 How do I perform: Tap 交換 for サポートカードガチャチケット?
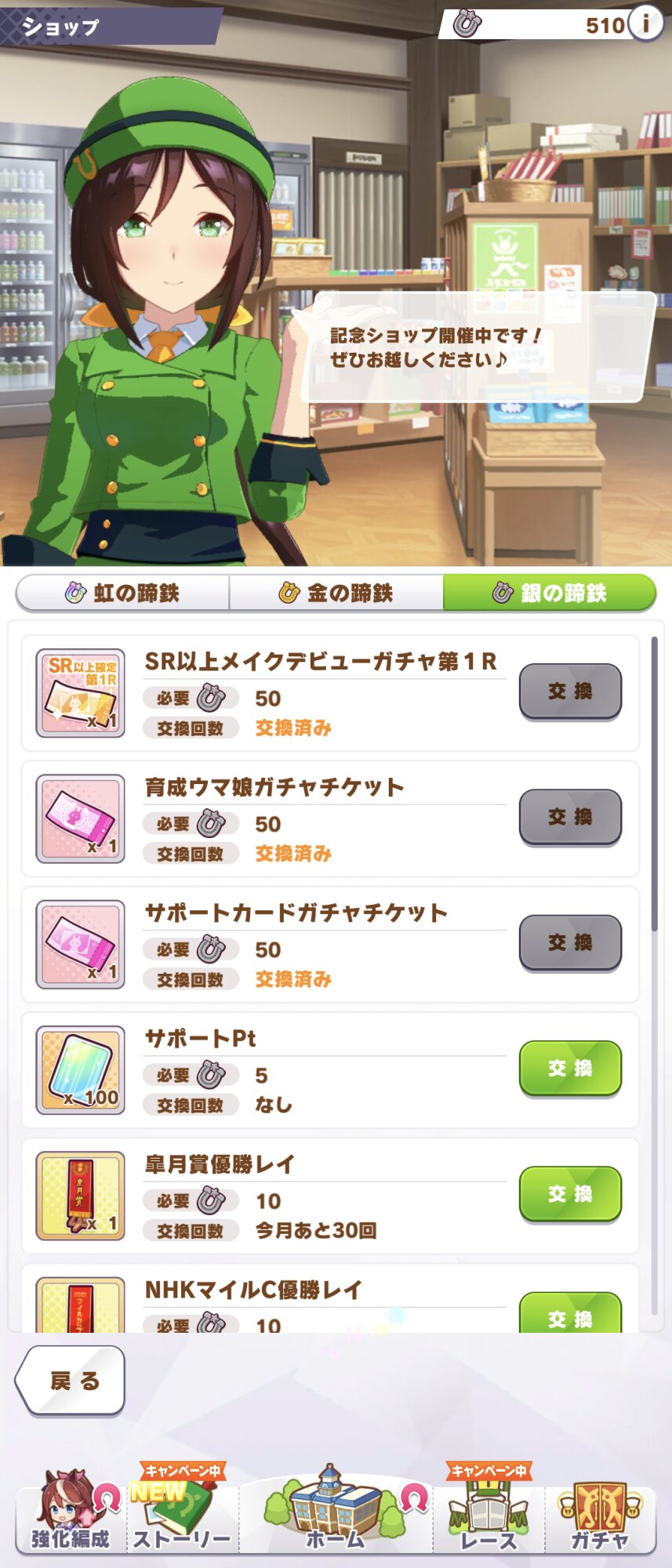570,942
